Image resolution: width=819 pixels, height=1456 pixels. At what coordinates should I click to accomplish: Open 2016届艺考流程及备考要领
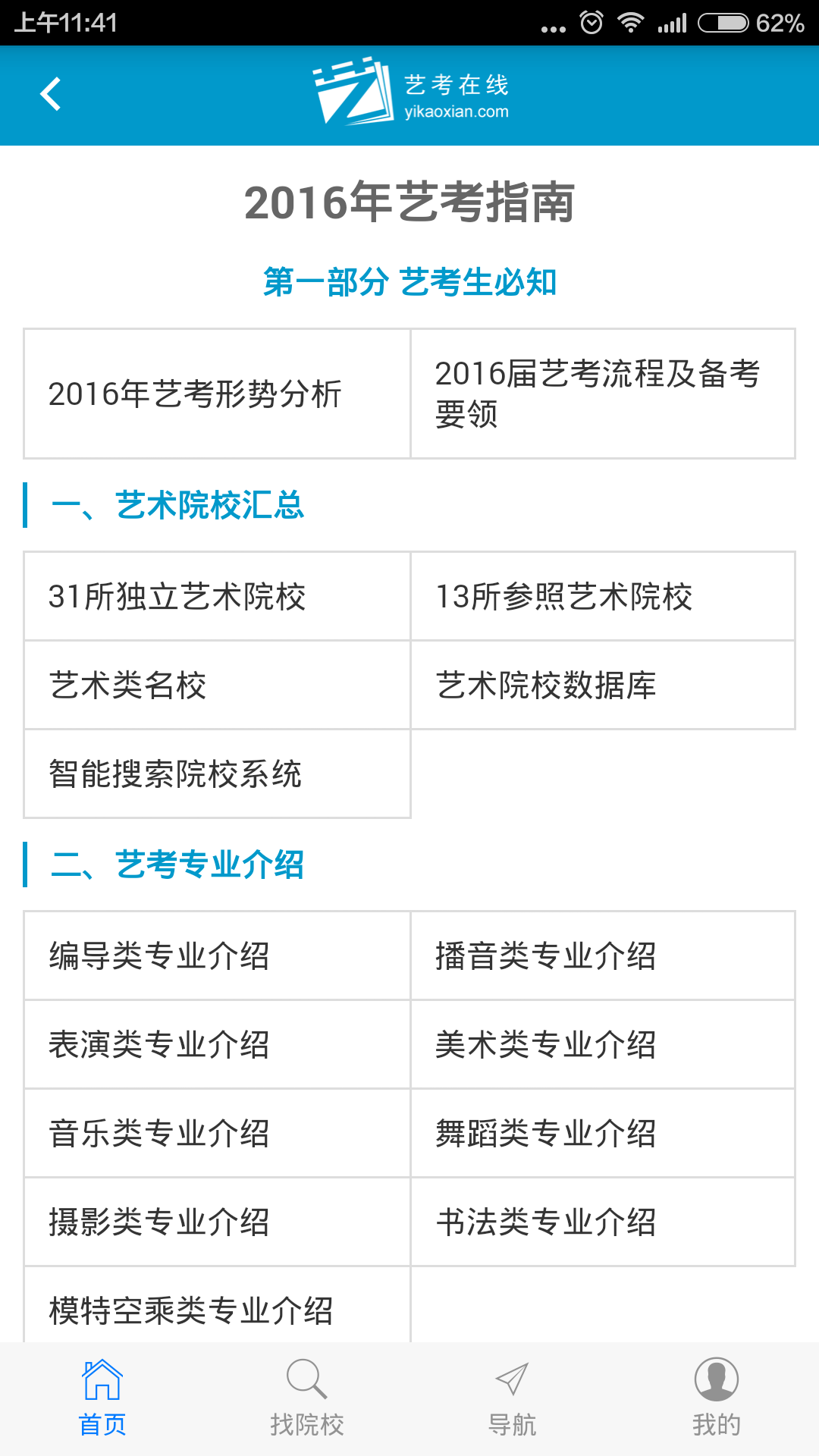(603, 393)
